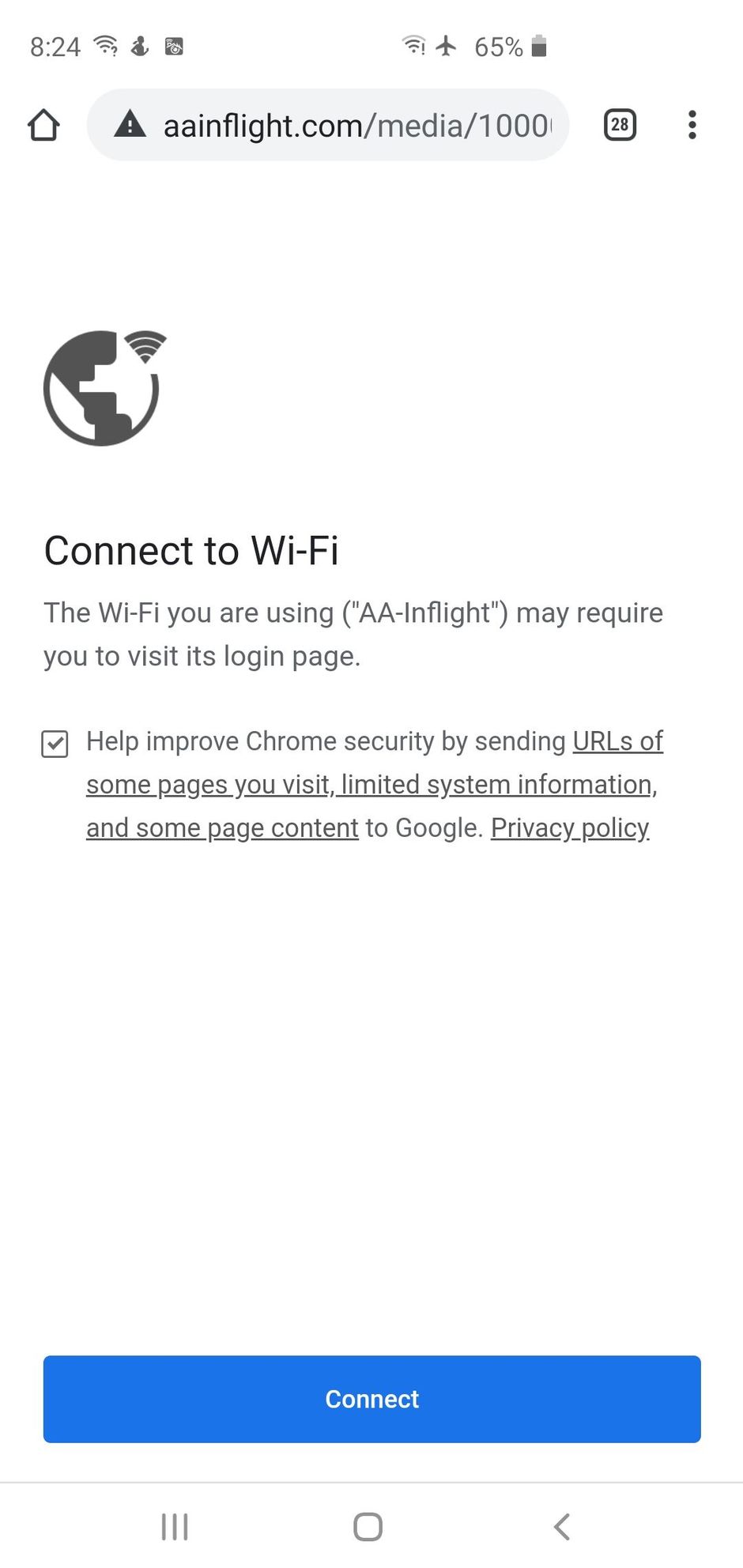Open the tab switcher showing 28 tabs
This screenshot has height=1568, width=743.
[620, 125]
